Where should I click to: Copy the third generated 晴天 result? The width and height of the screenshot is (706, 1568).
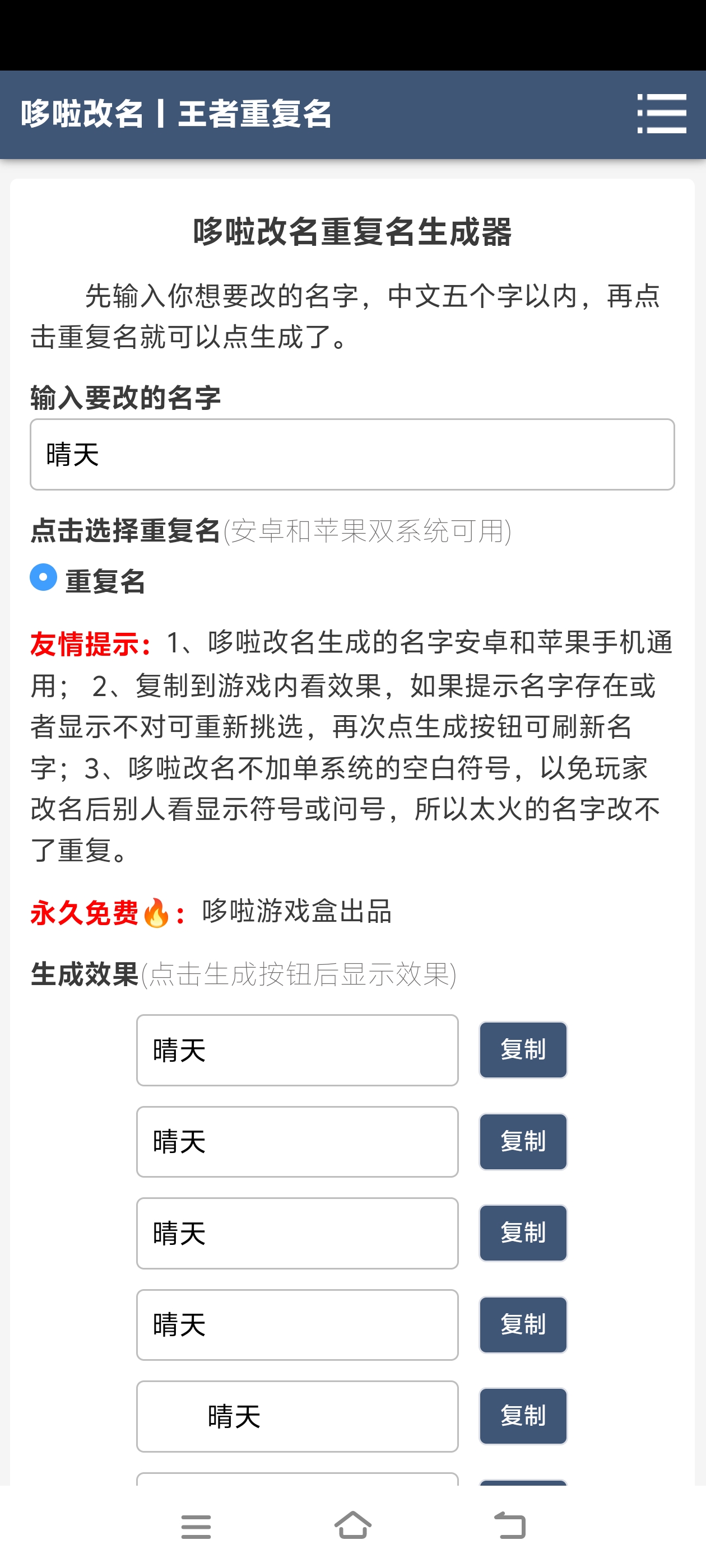(x=523, y=1233)
